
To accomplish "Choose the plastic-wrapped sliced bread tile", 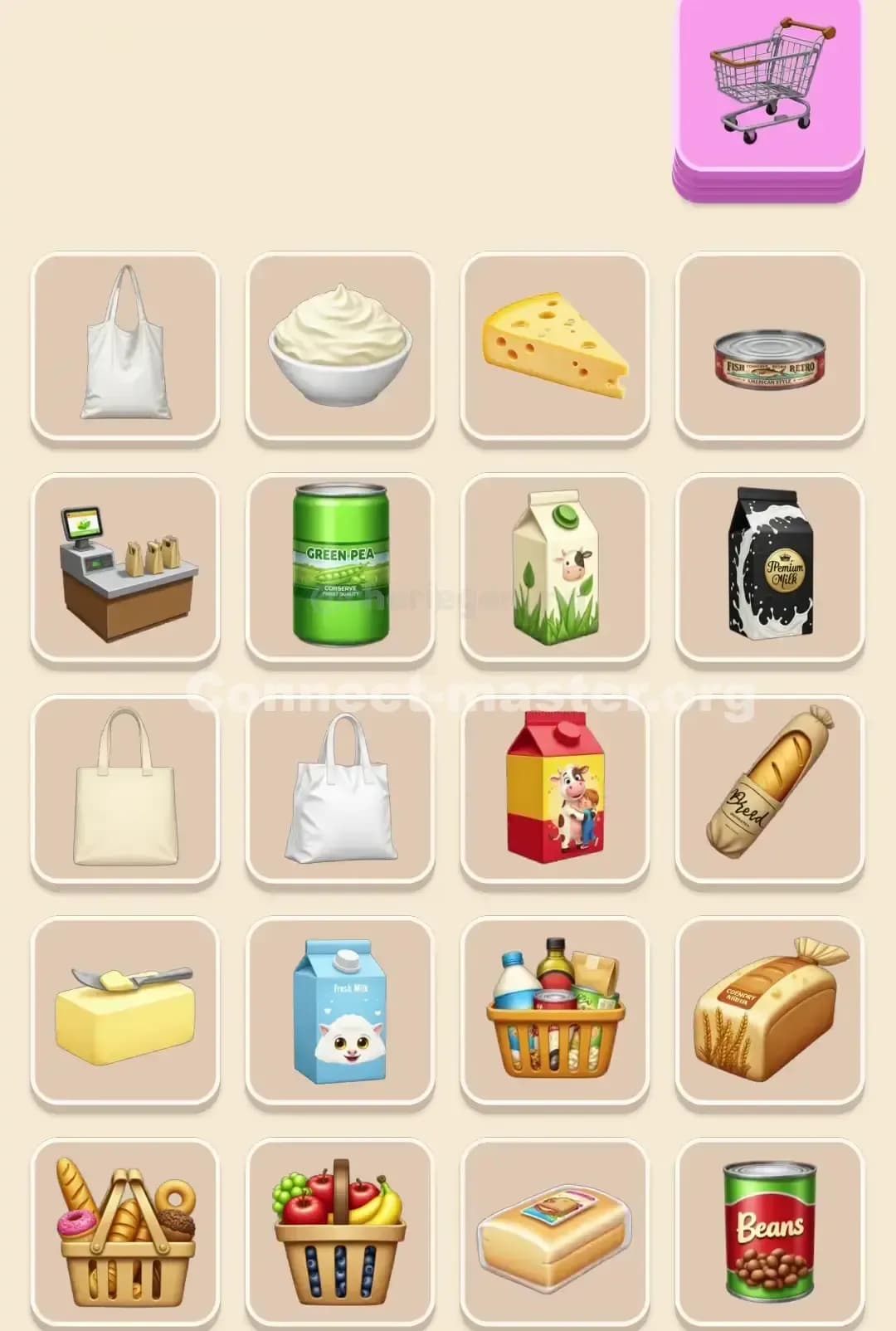I will pos(555,1232).
